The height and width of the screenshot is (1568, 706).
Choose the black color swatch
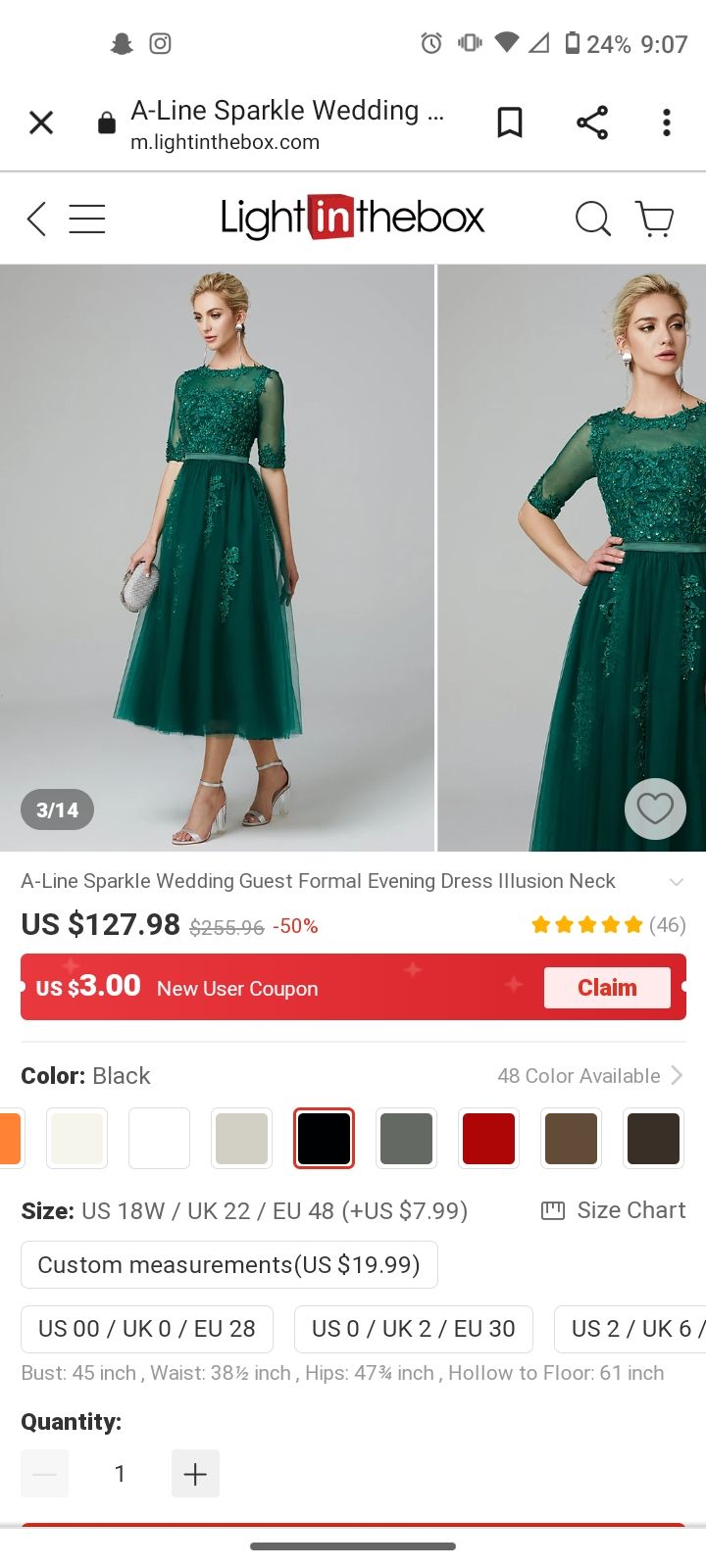pyautogui.click(x=324, y=1139)
